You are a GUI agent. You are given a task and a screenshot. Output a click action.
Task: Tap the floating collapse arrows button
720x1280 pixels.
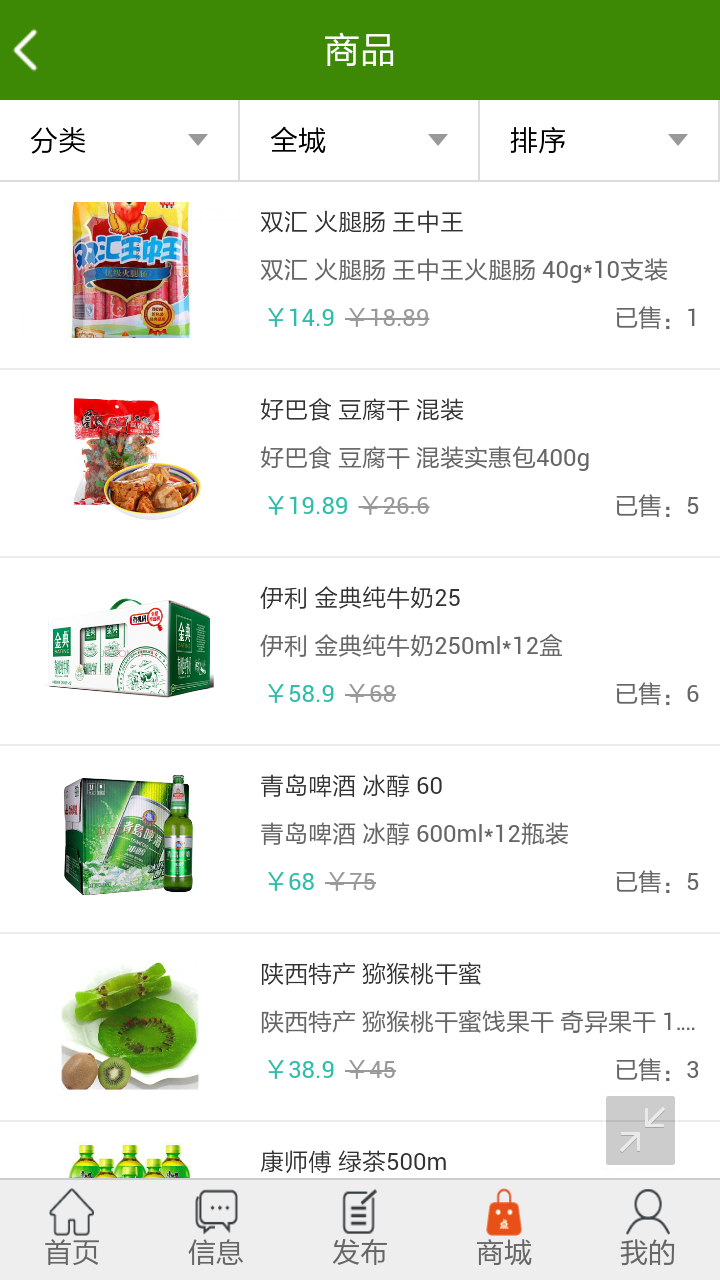(x=640, y=1130)
